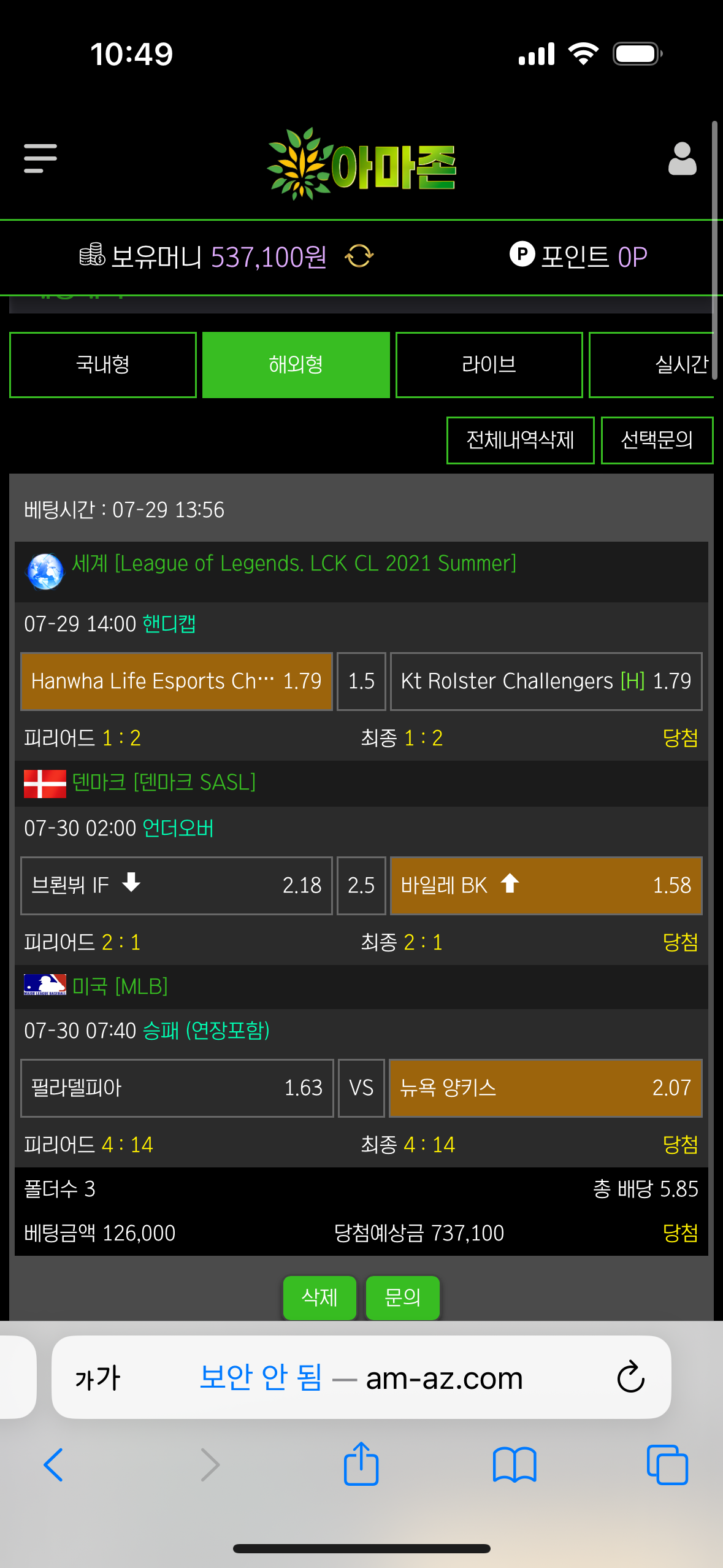Switch to the 라이브 tab
Screen dimensions: 723x1568
point(489,365)
